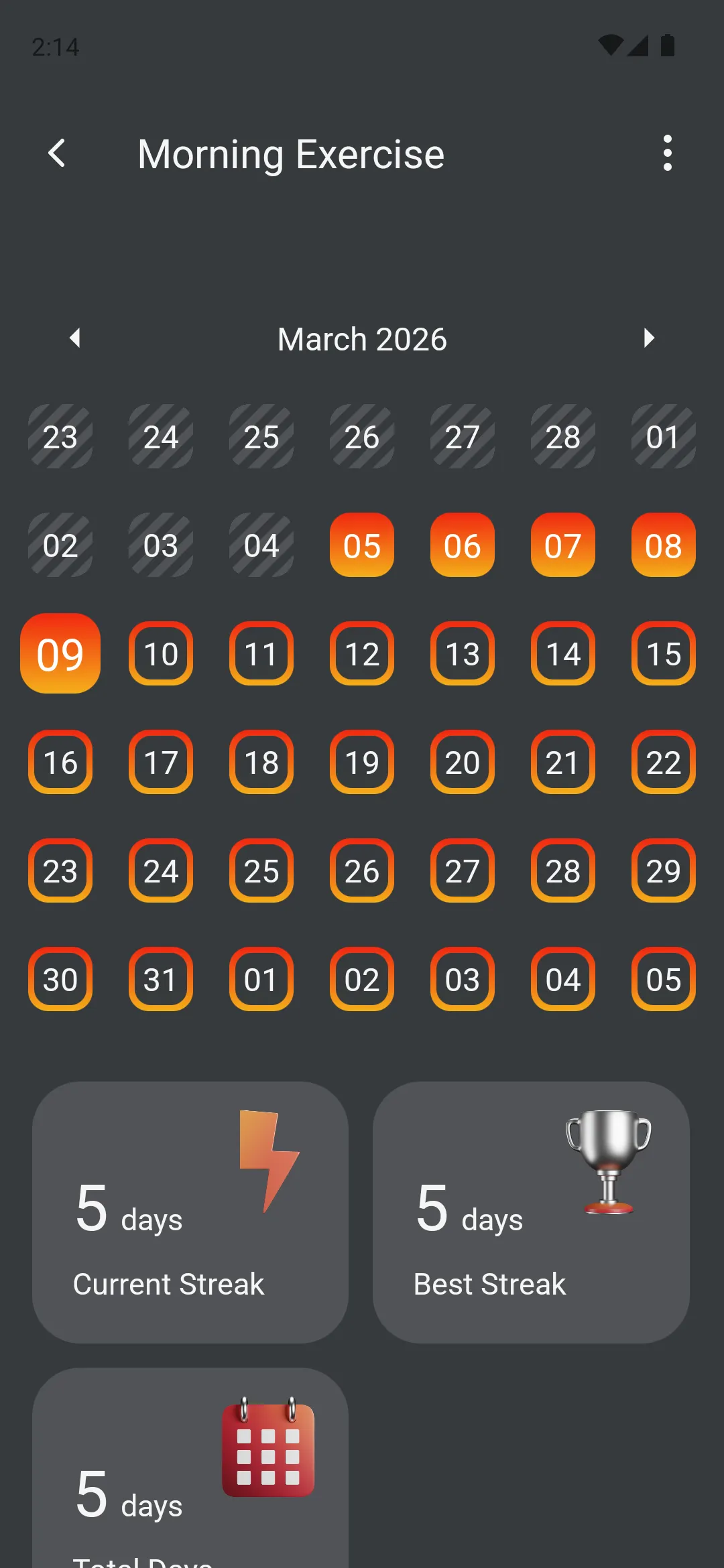Open the March 2026 month header
This screenshot has width=724, height=1568.
point(361,338)
